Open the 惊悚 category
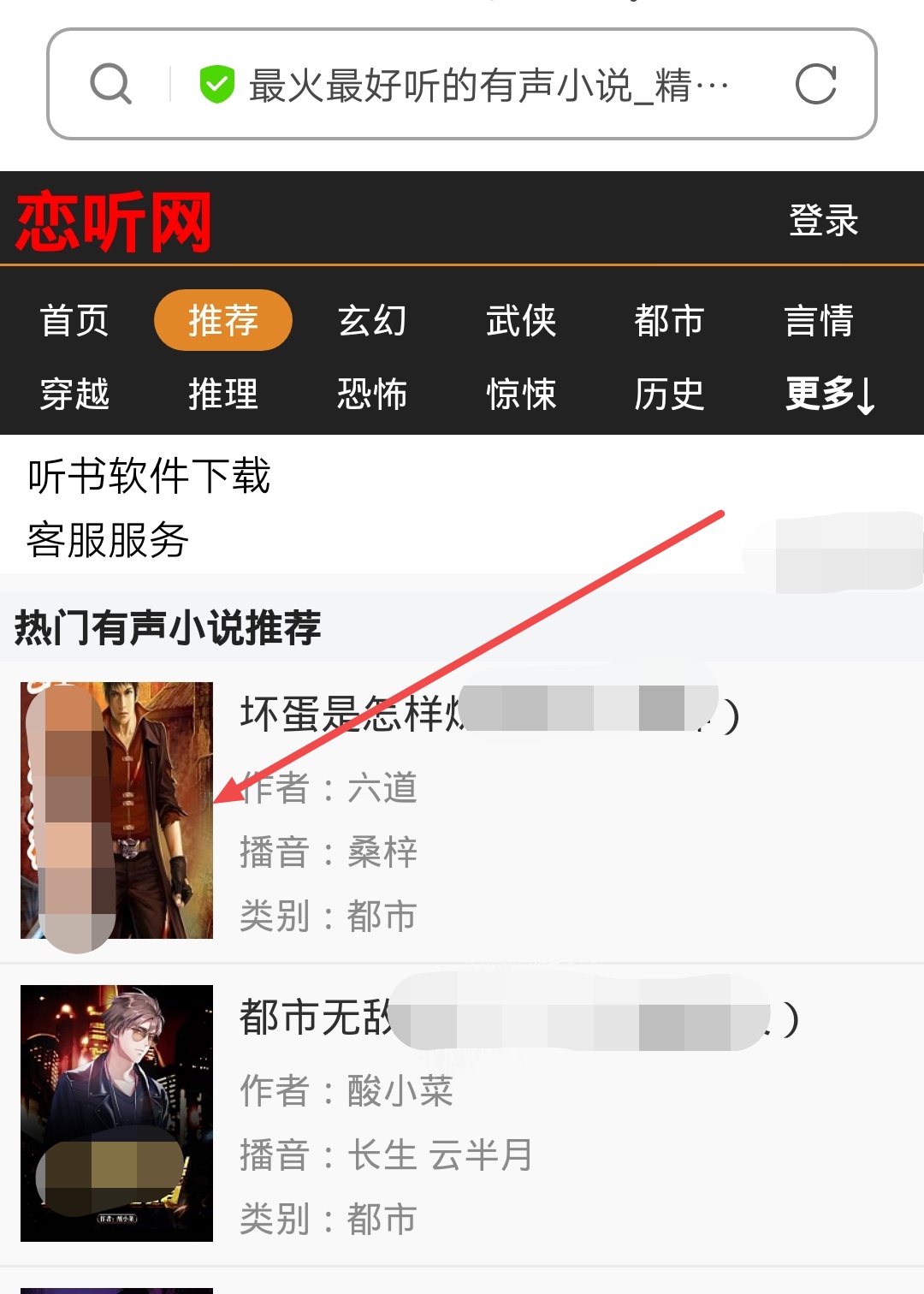 (x=523, y=395)
